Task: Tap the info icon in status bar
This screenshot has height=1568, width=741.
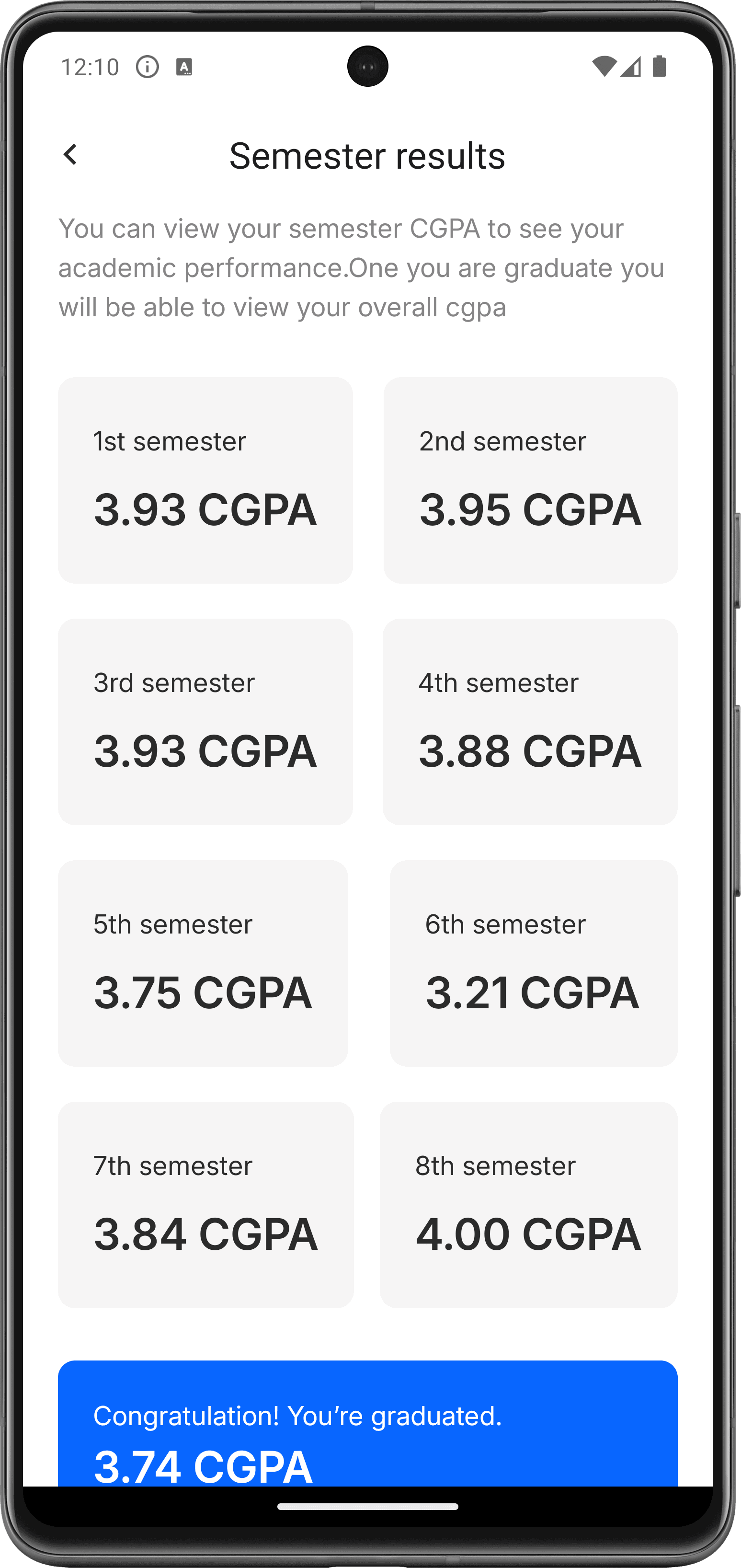Action: (148, 67)
